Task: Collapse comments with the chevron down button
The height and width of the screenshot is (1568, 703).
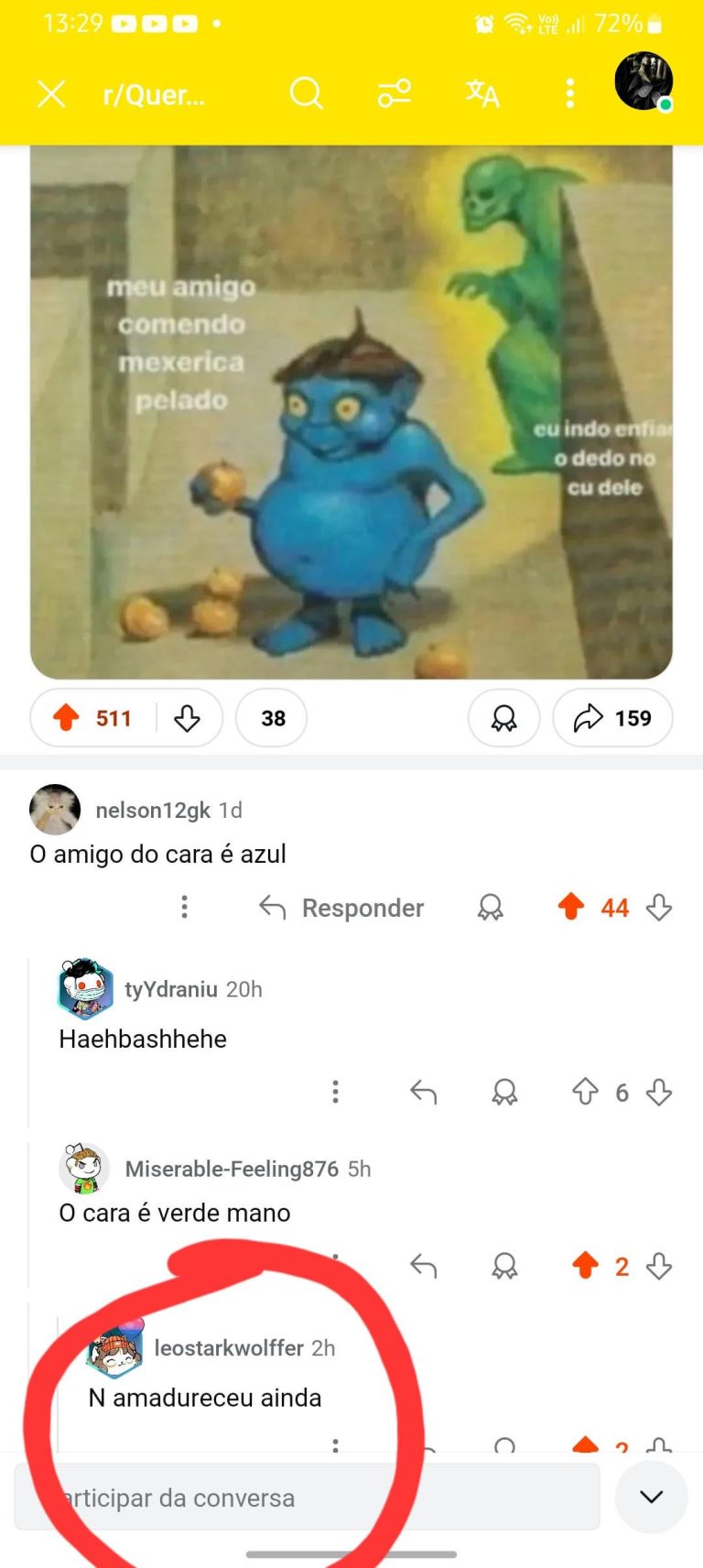Action: click(651, 1497)
